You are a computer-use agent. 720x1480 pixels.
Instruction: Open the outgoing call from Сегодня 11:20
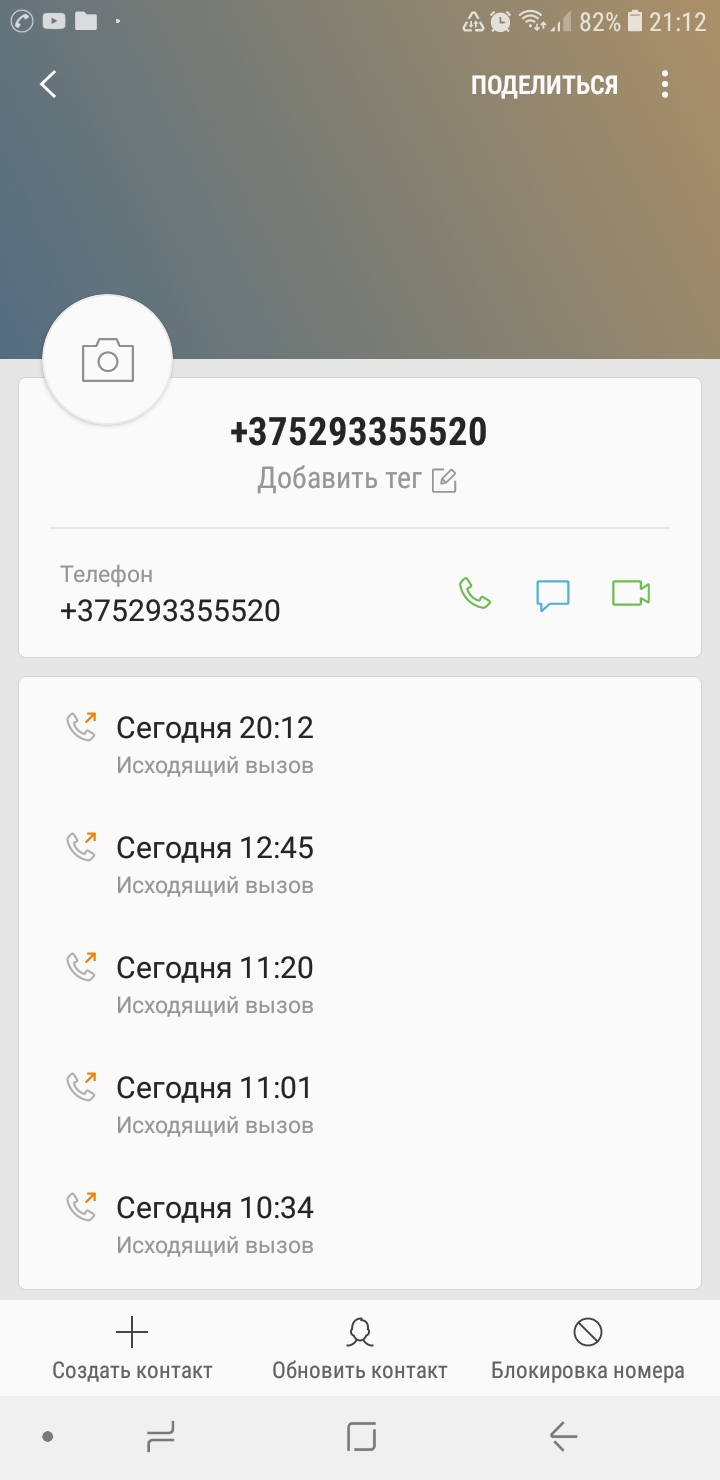coord(360,984)
